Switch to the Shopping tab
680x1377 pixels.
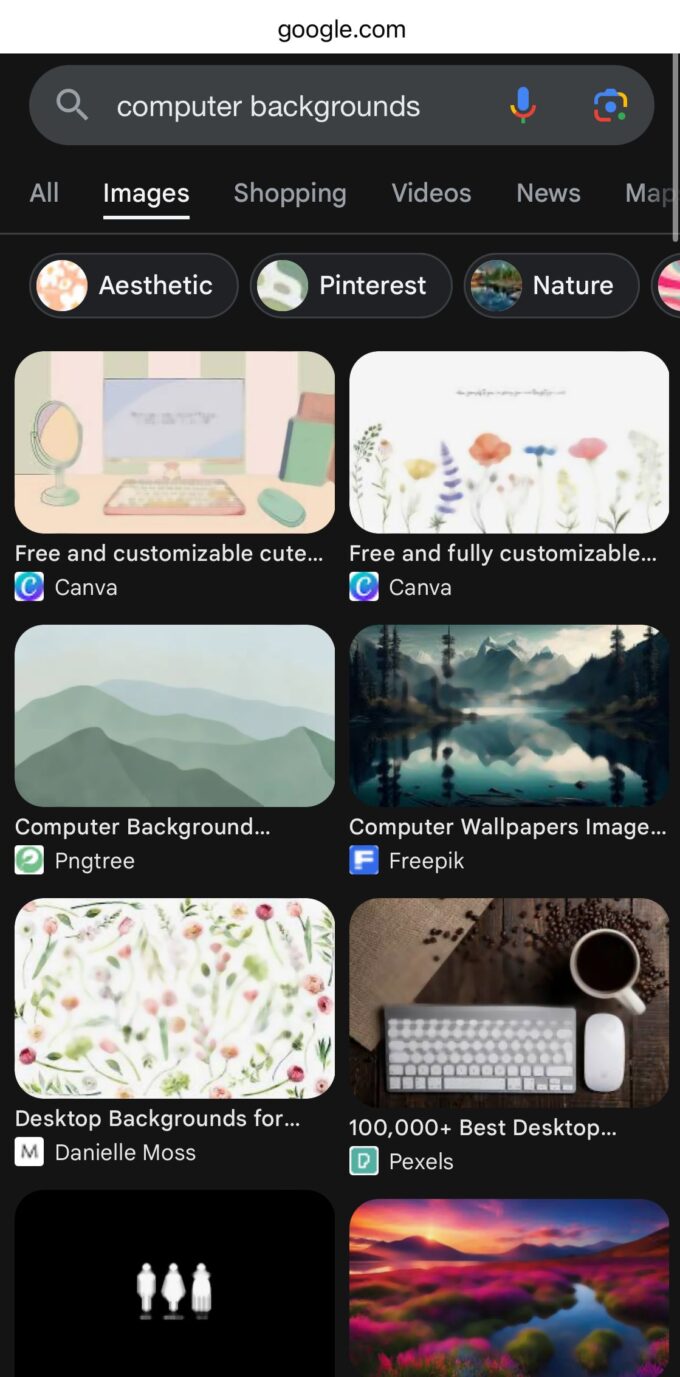pos(290,193)
